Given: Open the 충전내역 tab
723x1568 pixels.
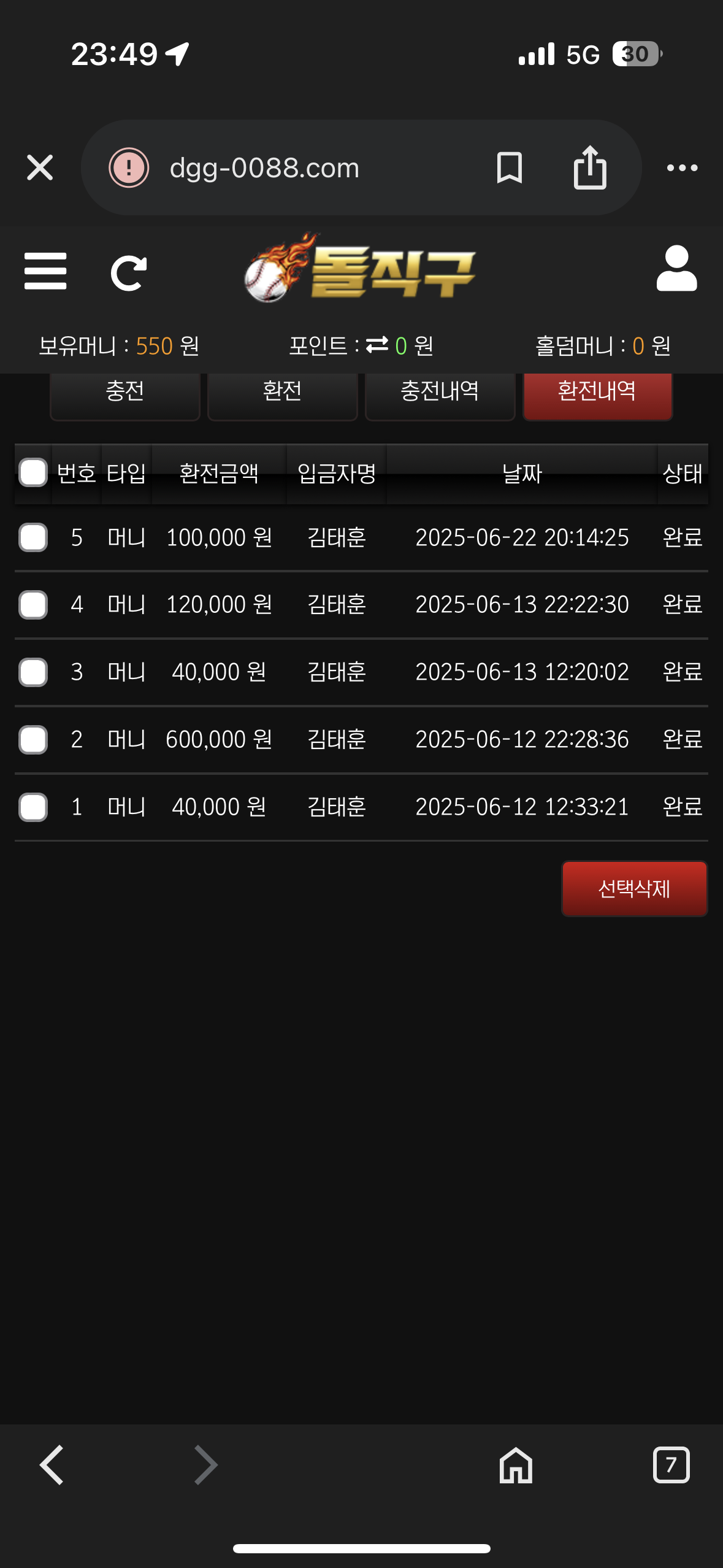Looking at the screenshot, I should (440, 393).
